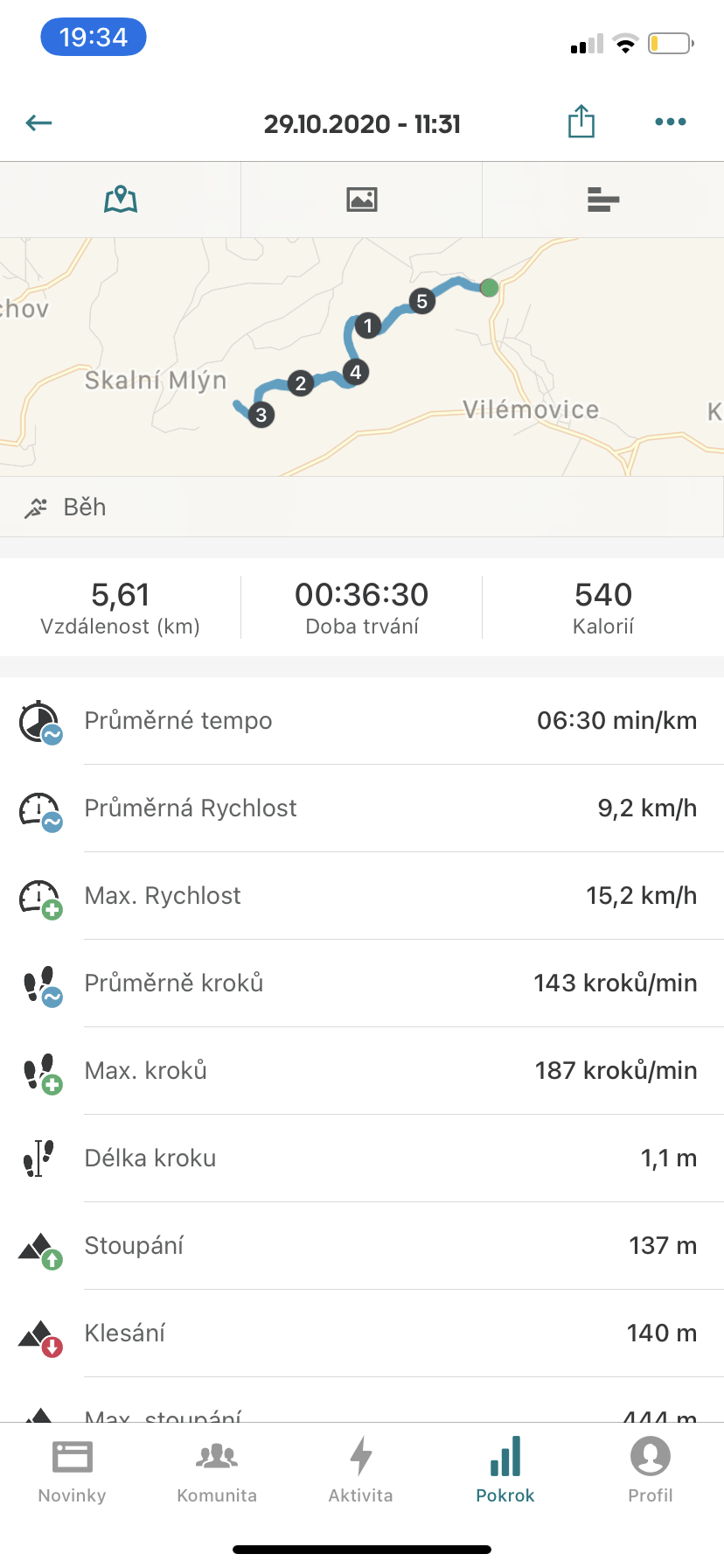Open the three-dot overflow menu
This screenshot has width=724, height=1568.
[671, 122]
